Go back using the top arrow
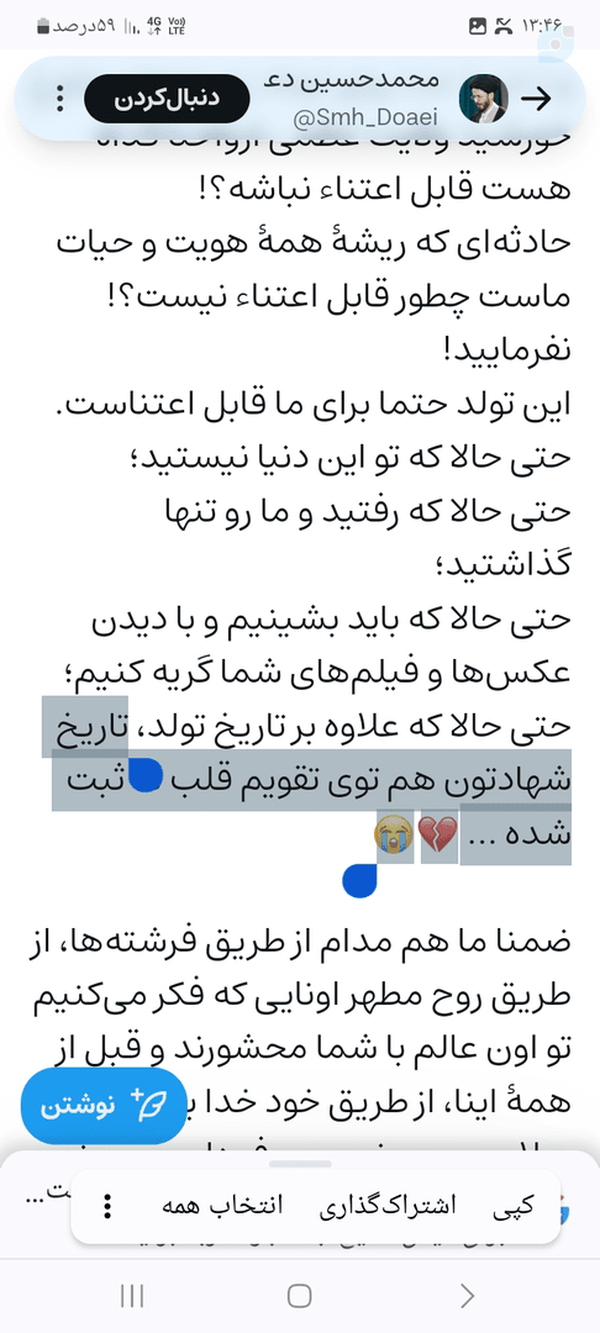Viewport: 600px width, 1333px height. pyautogui.click(x=538, y=98)
